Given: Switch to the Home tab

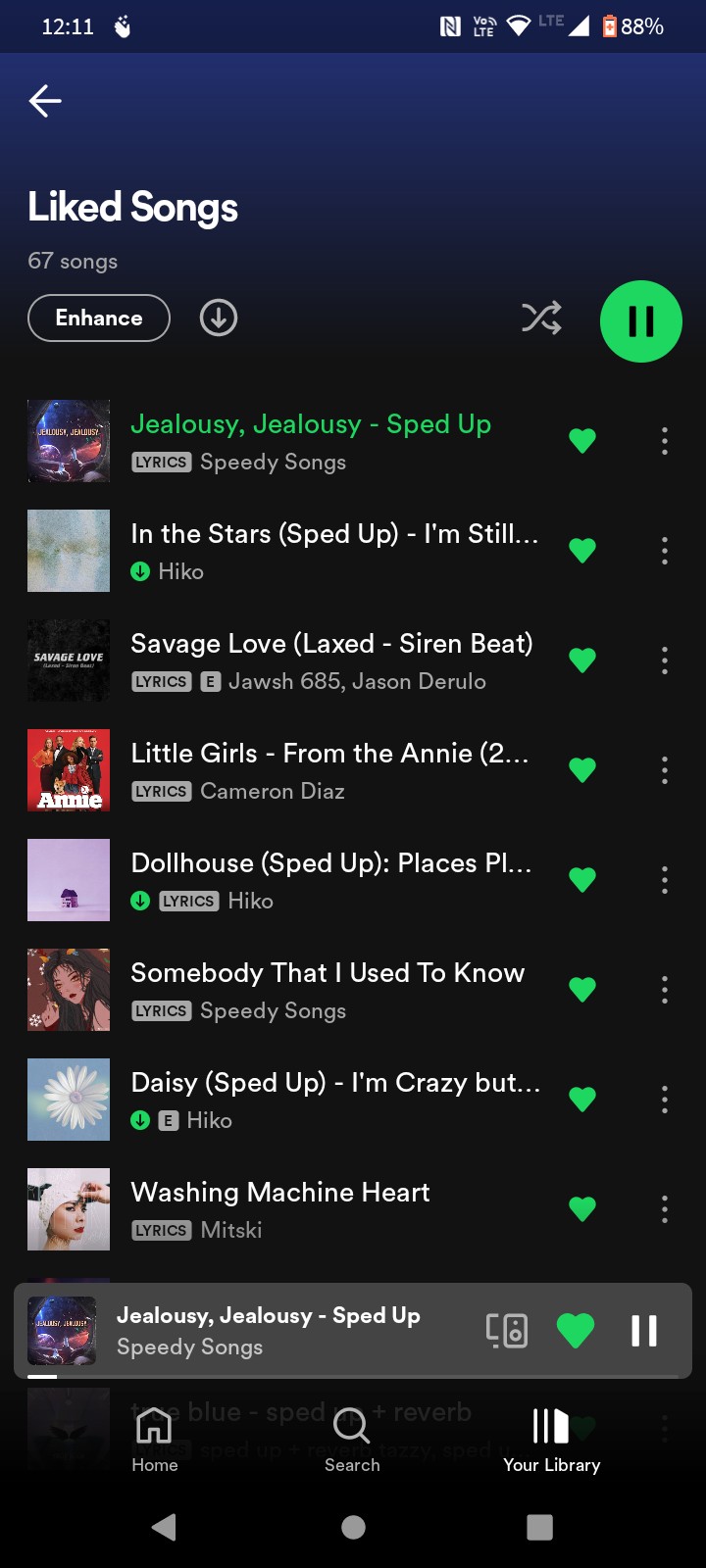Looking at the screenshot, I should point(155,1439).
